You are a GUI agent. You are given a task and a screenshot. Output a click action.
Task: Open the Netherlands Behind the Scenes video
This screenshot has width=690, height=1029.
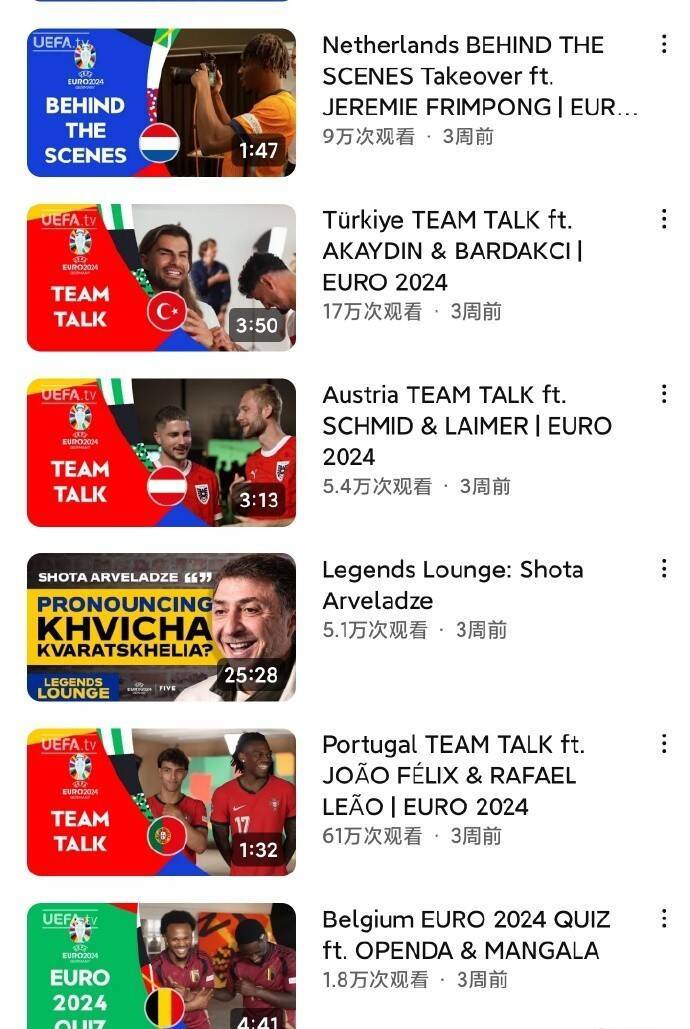[161, 103]
